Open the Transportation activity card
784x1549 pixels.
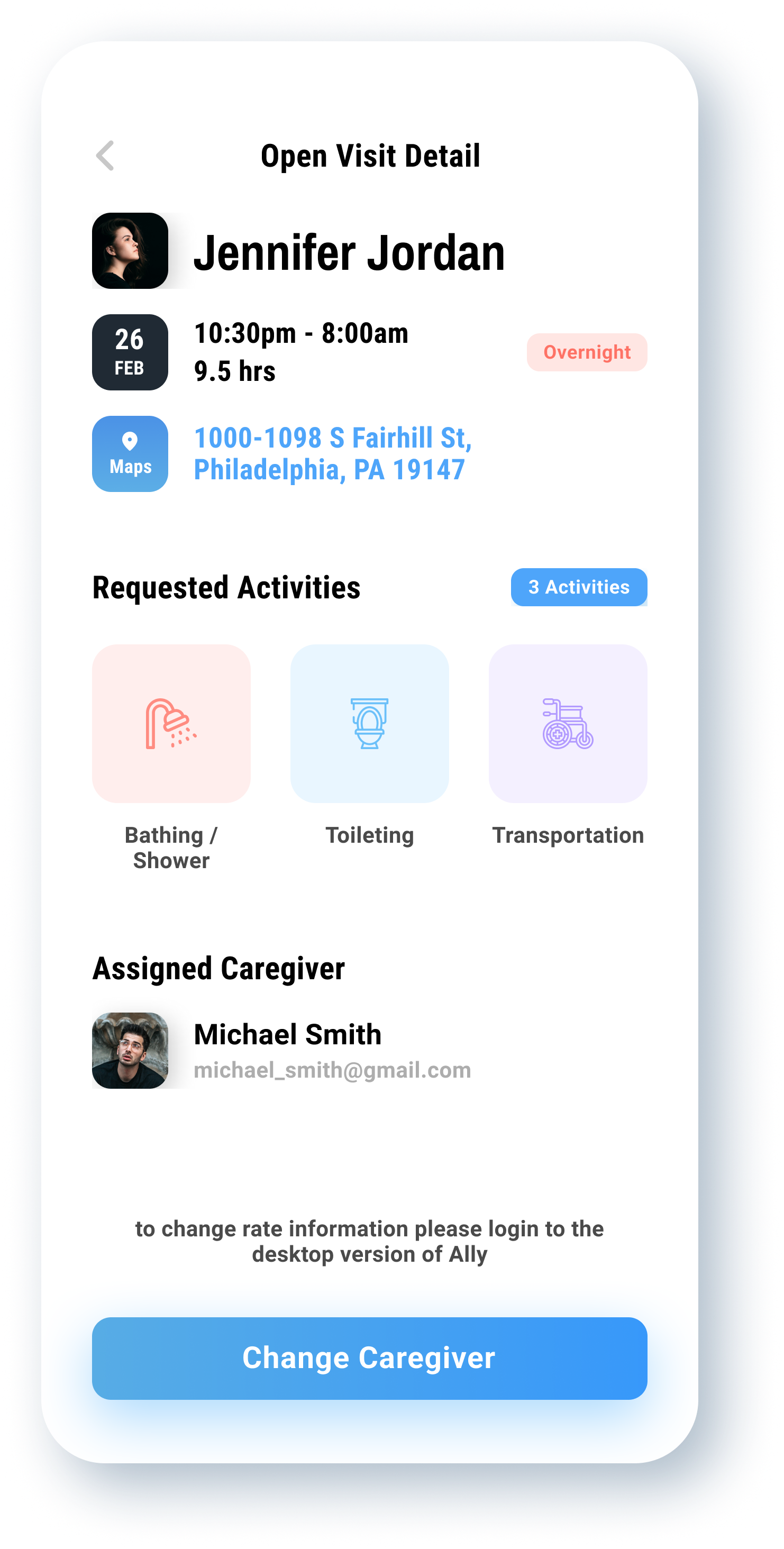(568, 723)
